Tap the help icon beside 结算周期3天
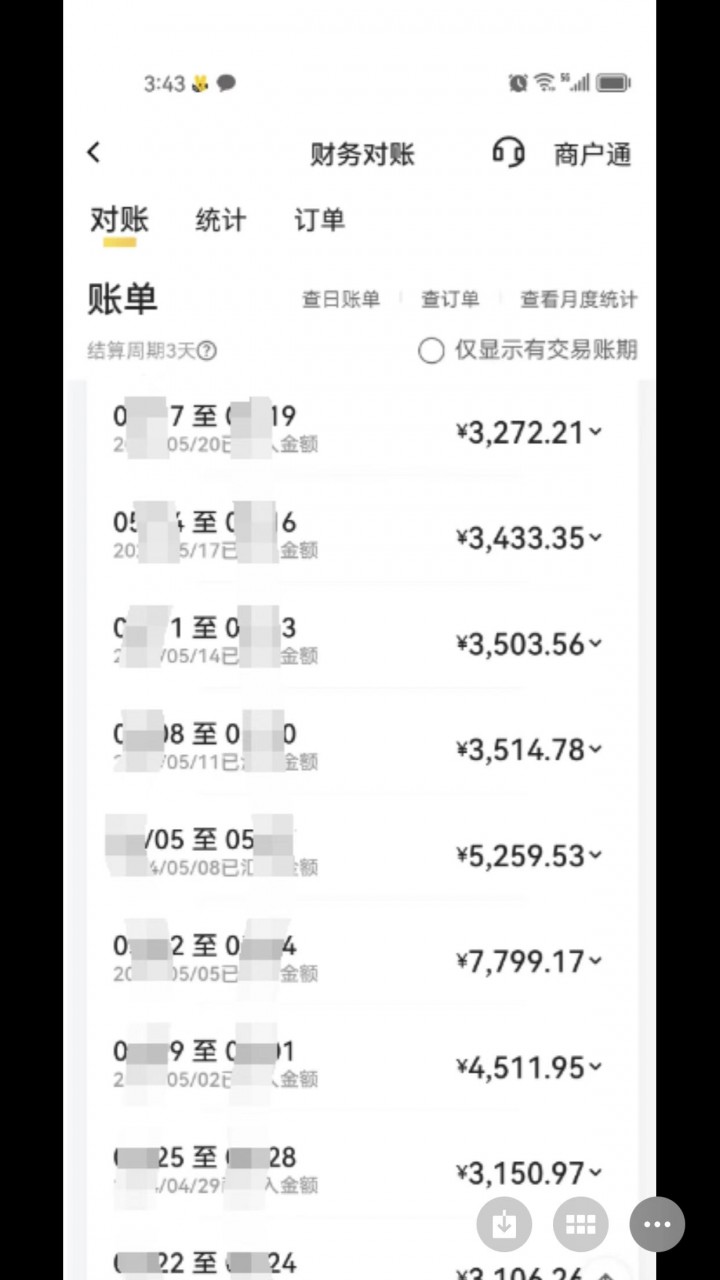 click(207, 351)
